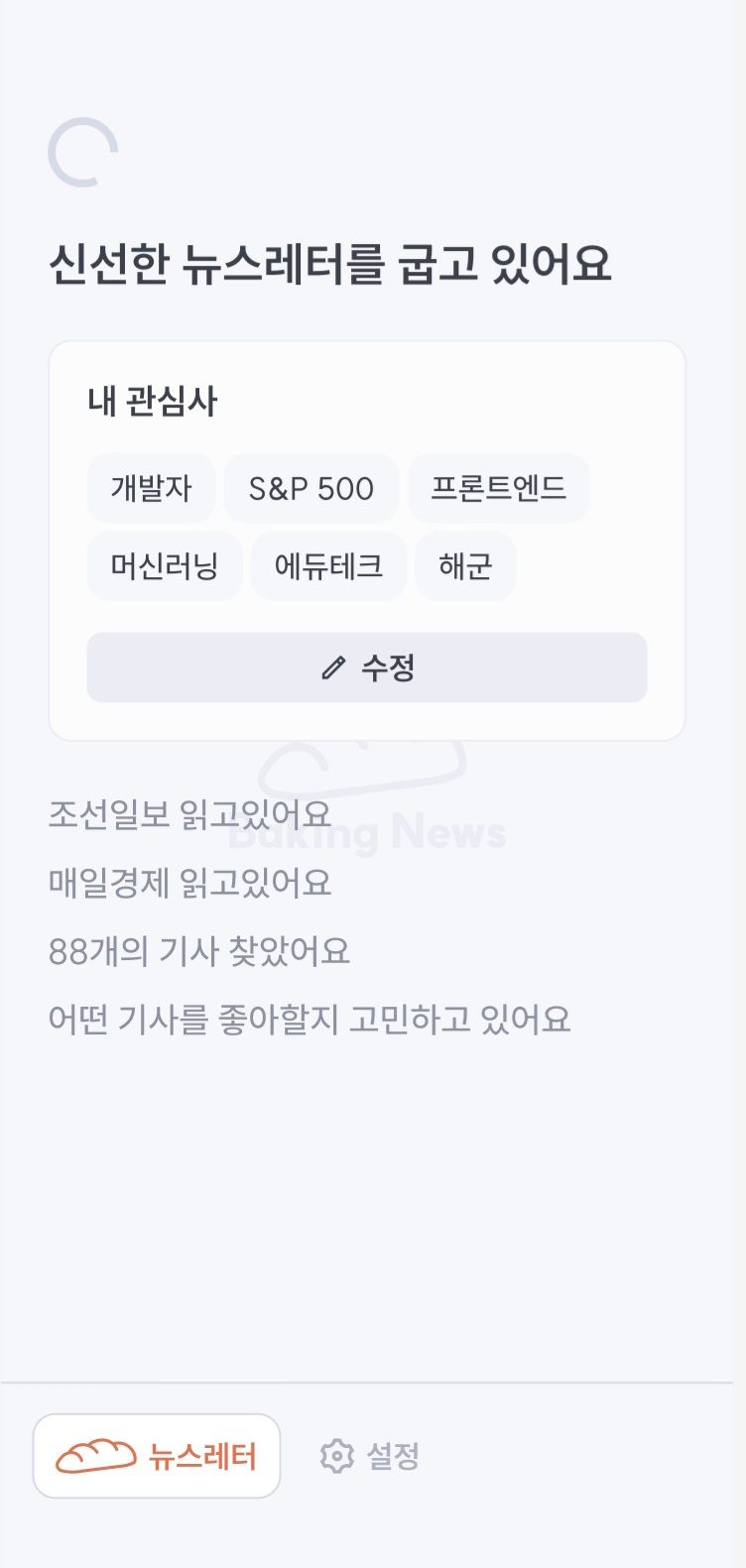Select the 프론트엔드 interest chip

click(x=498, y=487)
